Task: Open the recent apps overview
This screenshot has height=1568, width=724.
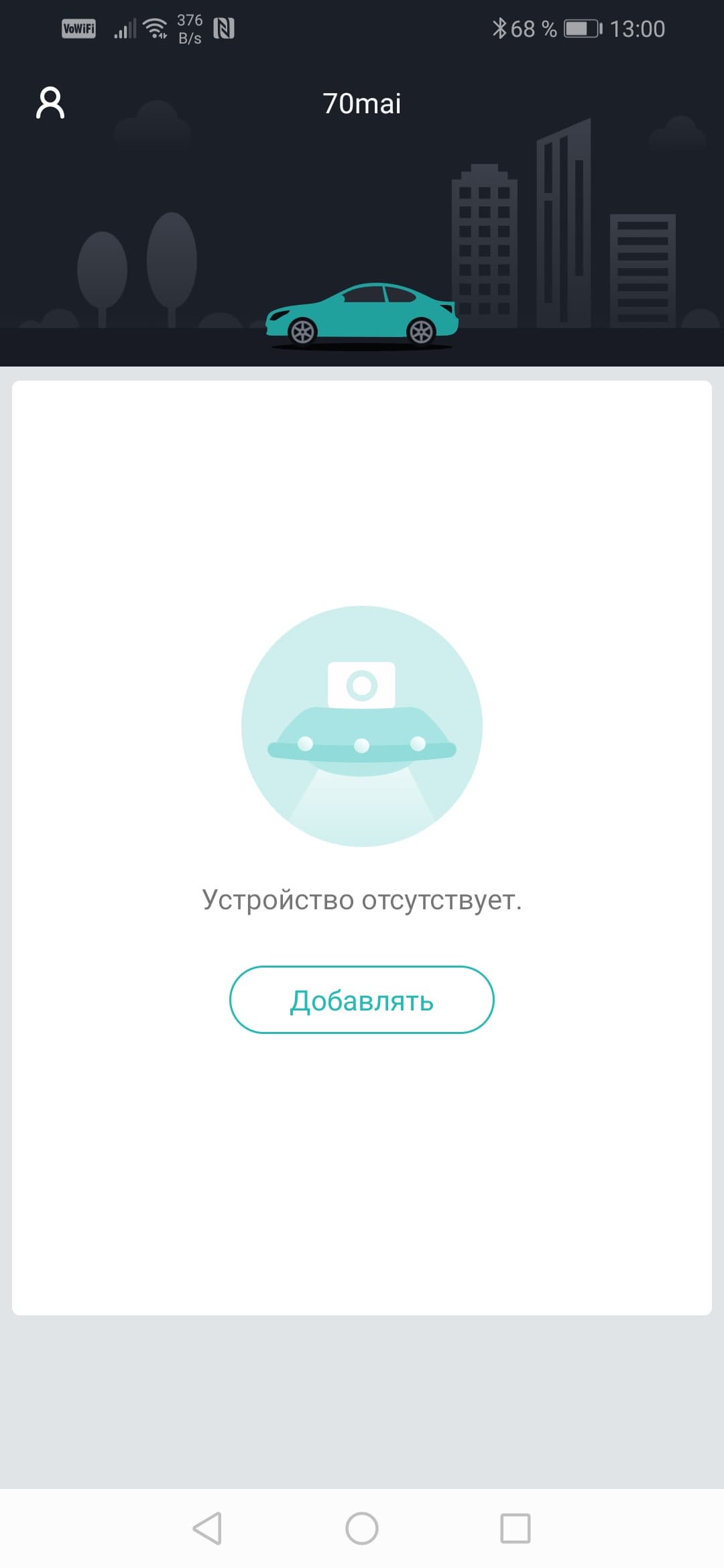Action: coord(516,1528)
